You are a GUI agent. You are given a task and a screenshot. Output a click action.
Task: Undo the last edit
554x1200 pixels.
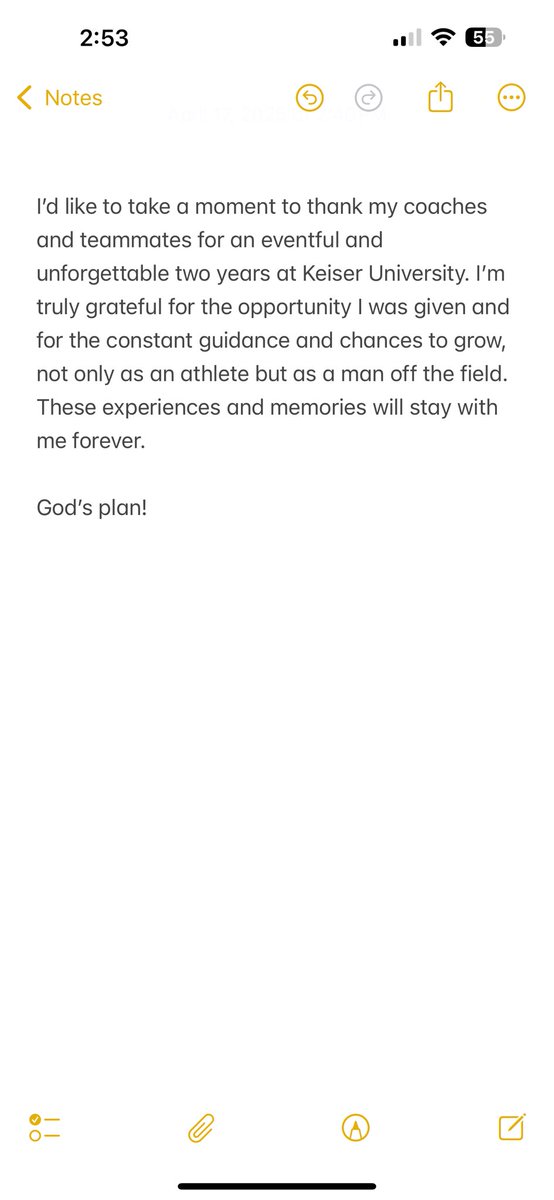311,98
